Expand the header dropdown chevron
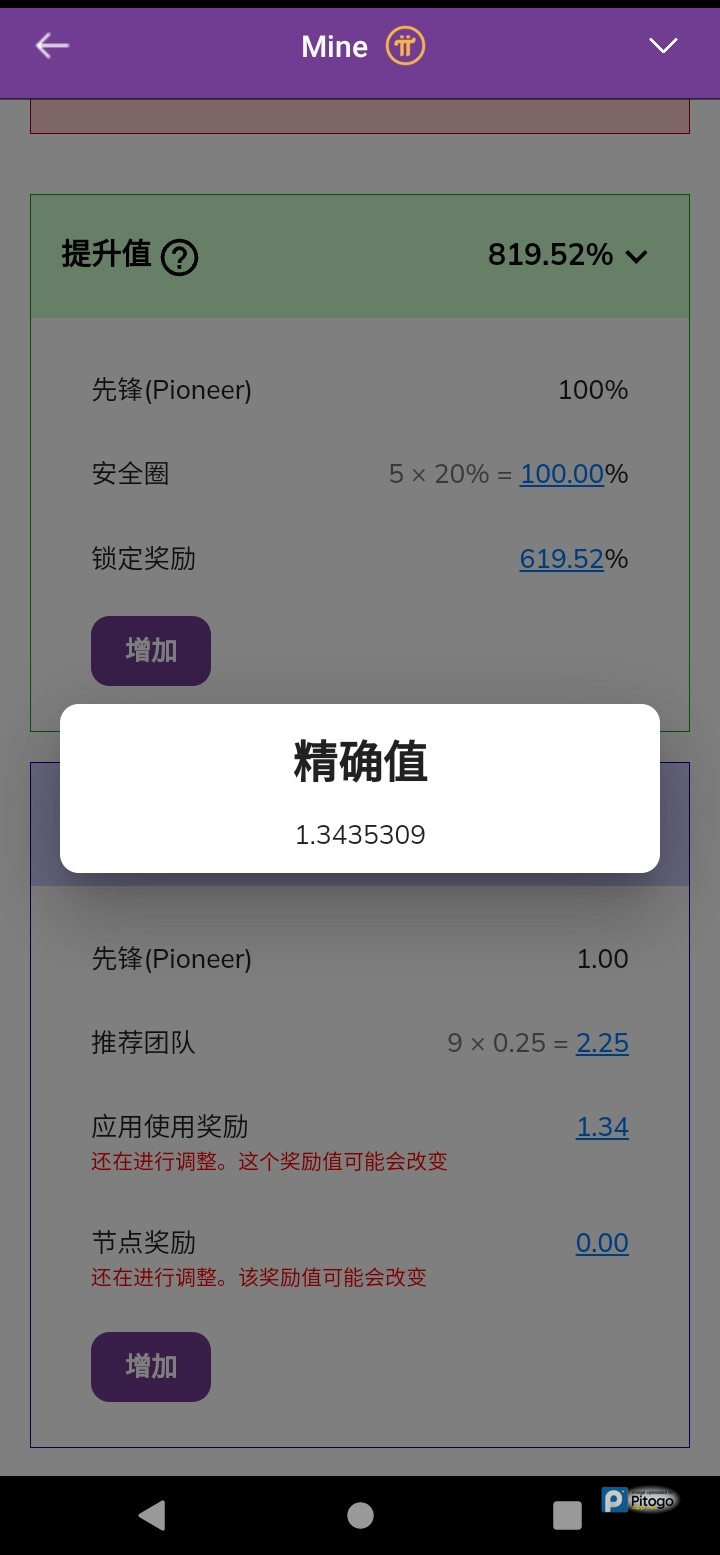This screenshot has width=720, height=1555. point(663,46)
